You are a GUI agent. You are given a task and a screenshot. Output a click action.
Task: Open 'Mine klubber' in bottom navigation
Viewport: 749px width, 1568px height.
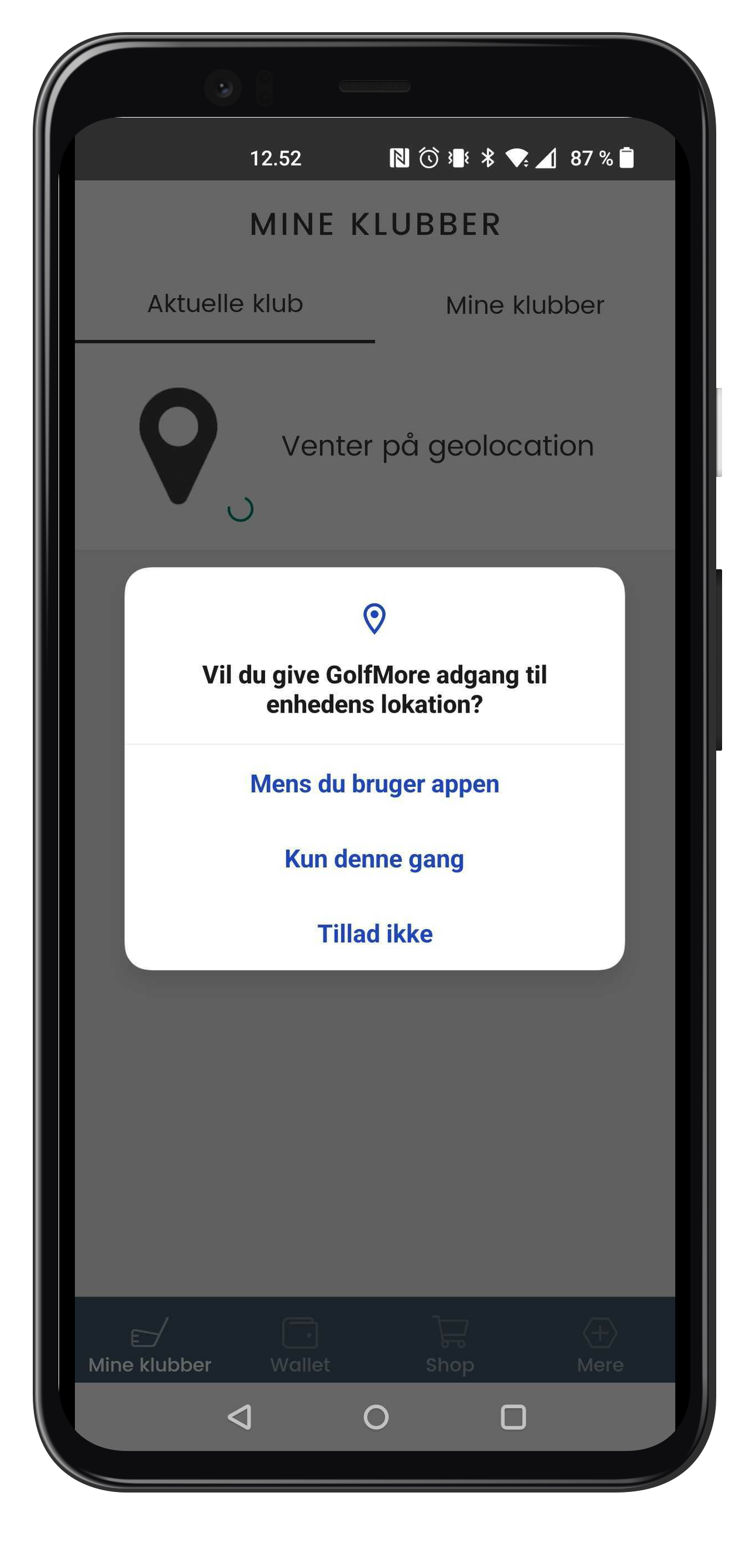click(x=150, y=1346)
